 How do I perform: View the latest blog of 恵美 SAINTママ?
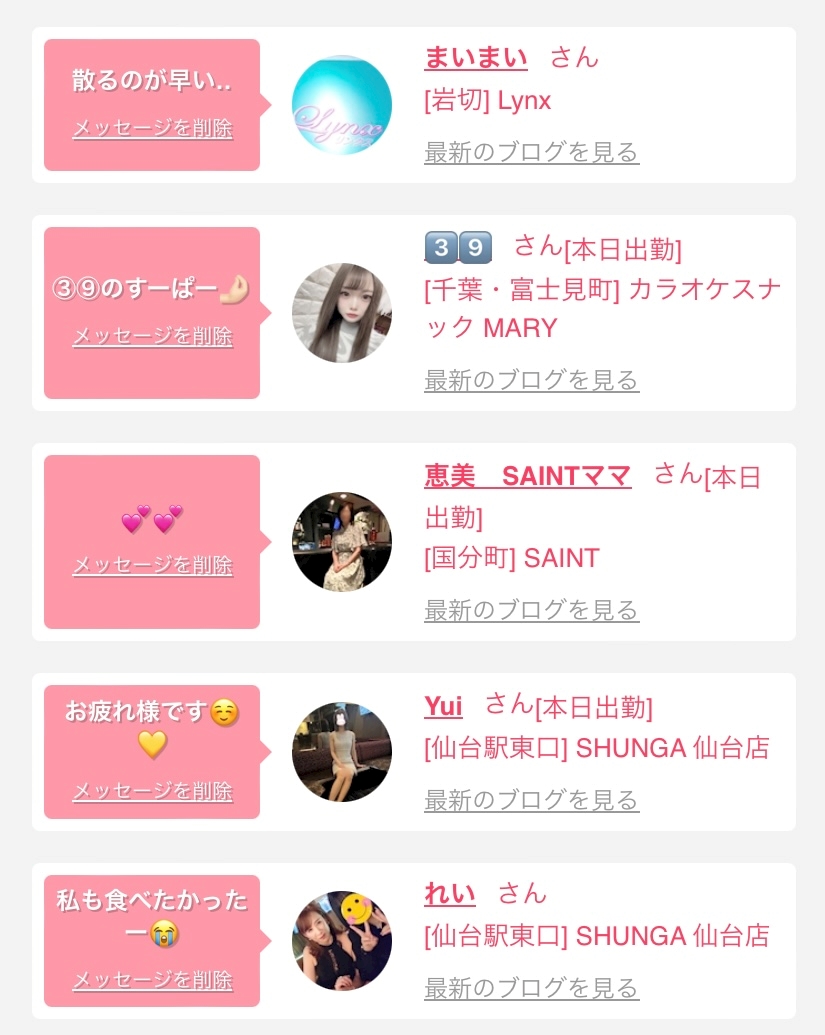point(531,610)
